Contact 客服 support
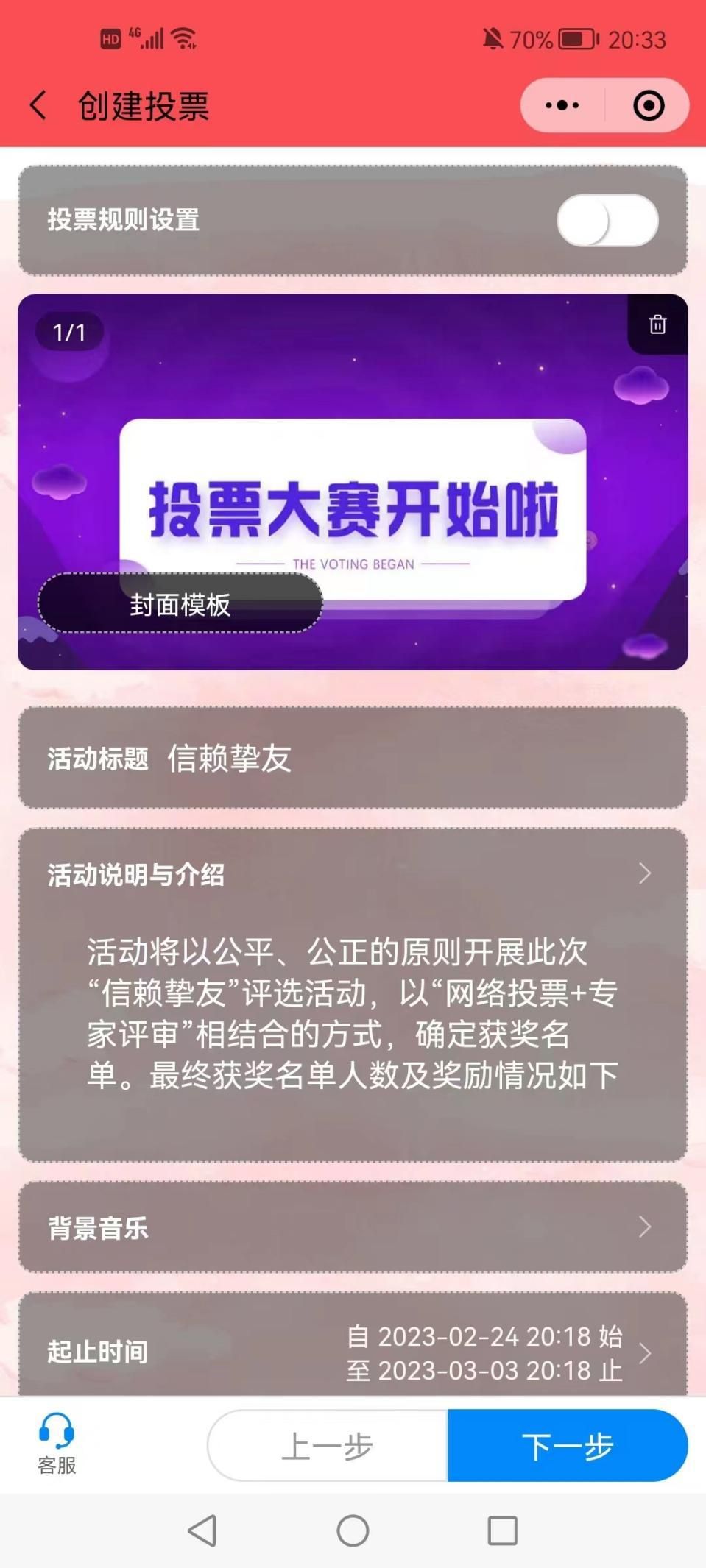Image resolution: width=706 pixels, height=1568 pixels. [57, 1443]
